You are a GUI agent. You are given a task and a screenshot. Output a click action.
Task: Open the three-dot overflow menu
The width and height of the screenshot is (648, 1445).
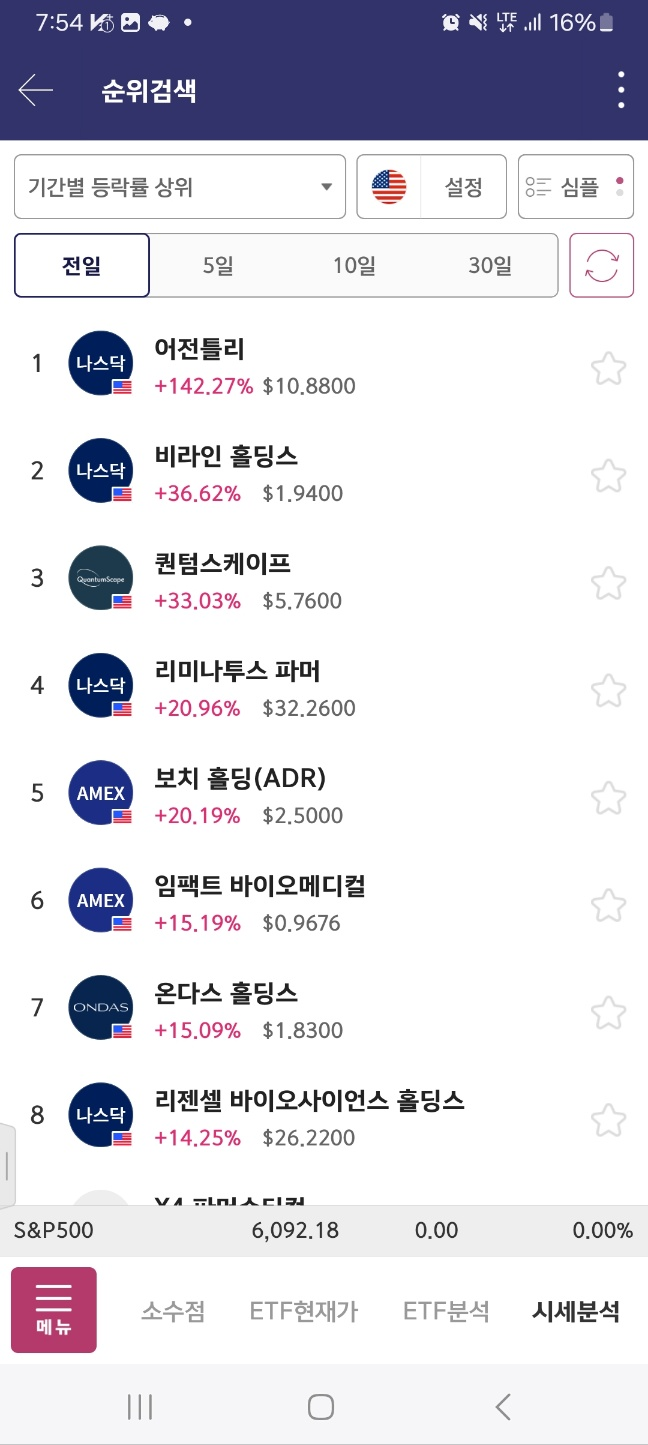(x=621, y=91)
